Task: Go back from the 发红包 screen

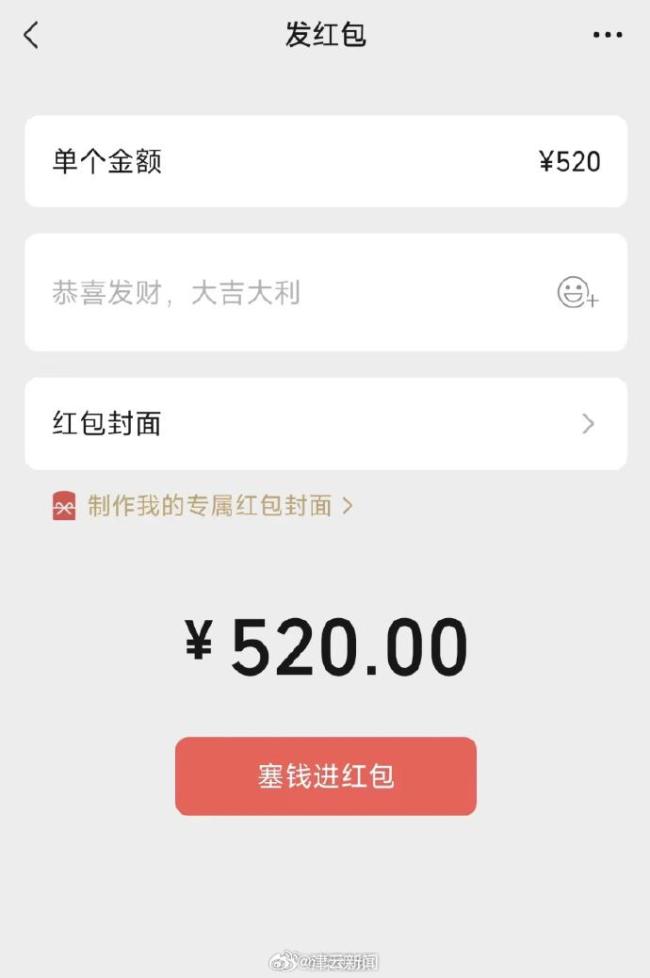Action: [31, 35]
